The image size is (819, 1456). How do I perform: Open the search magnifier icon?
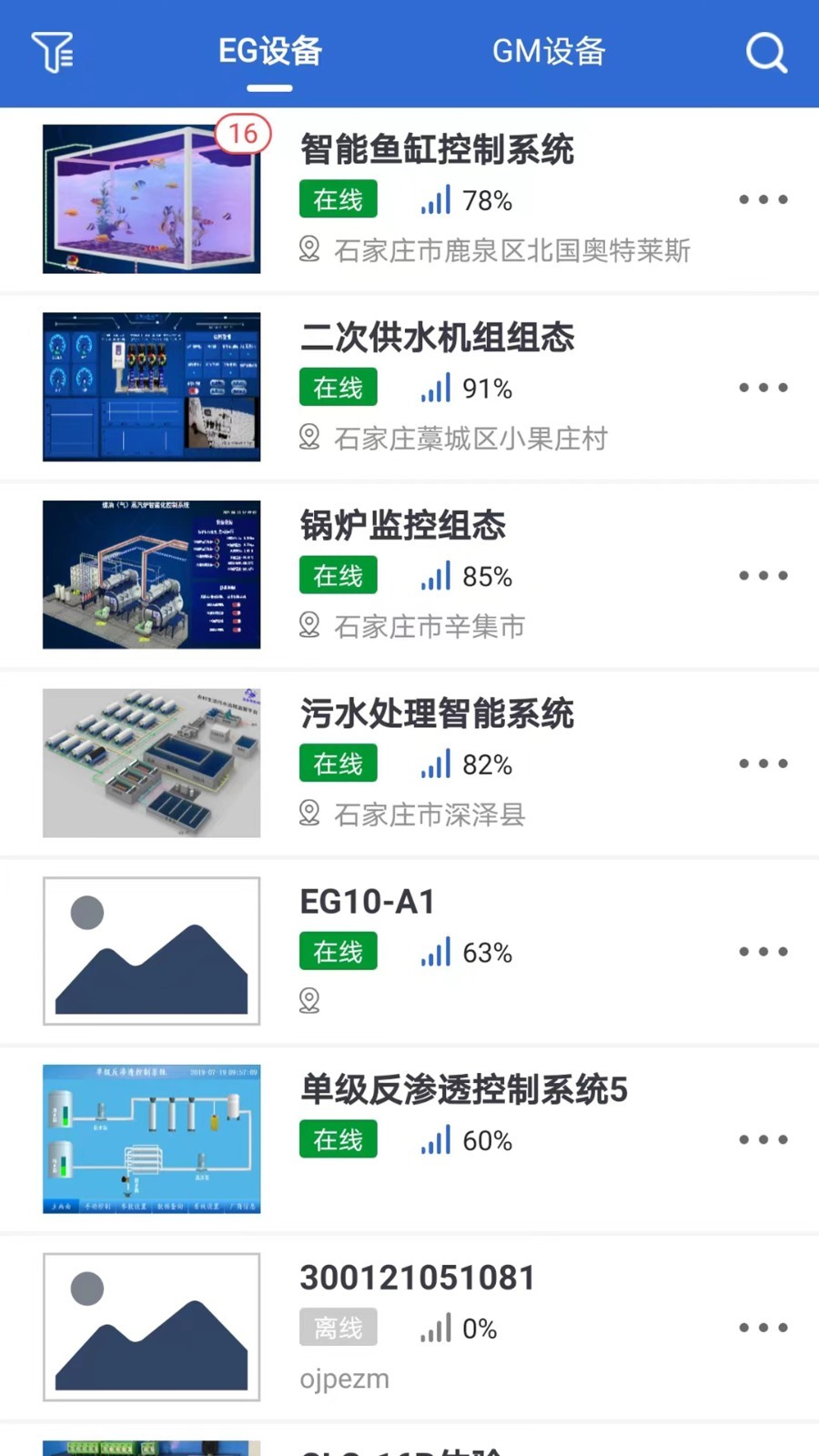(x=766, y=52)
